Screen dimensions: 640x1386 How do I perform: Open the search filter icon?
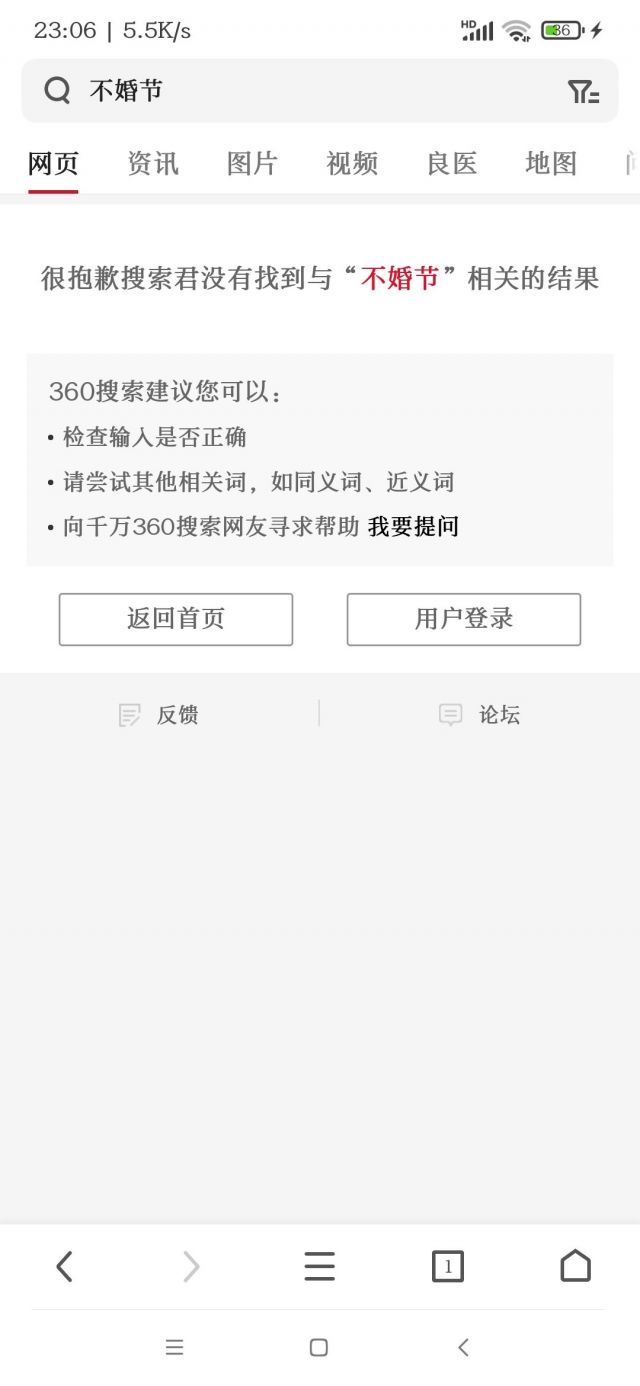(583, 92)
